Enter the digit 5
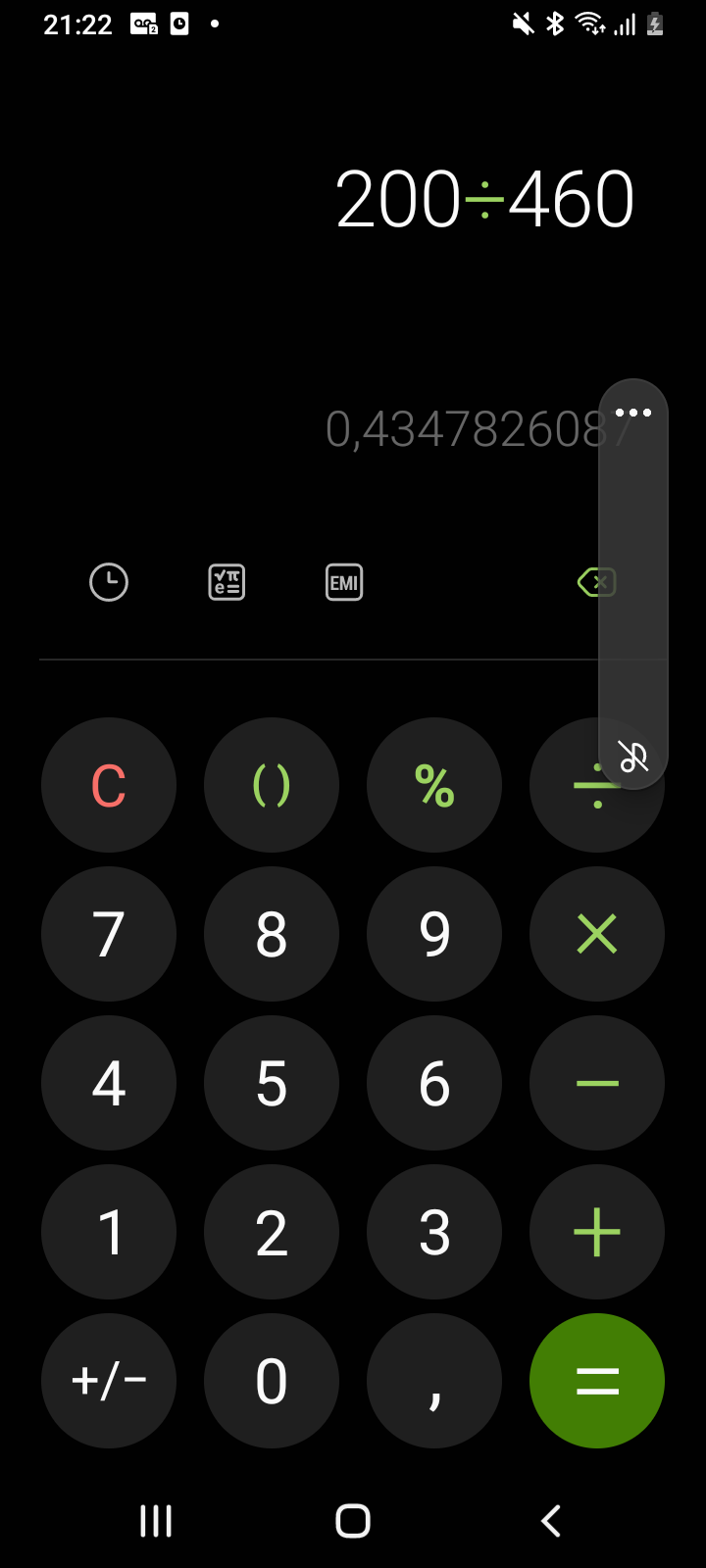706x1568 pixels. click(272, 1083)
